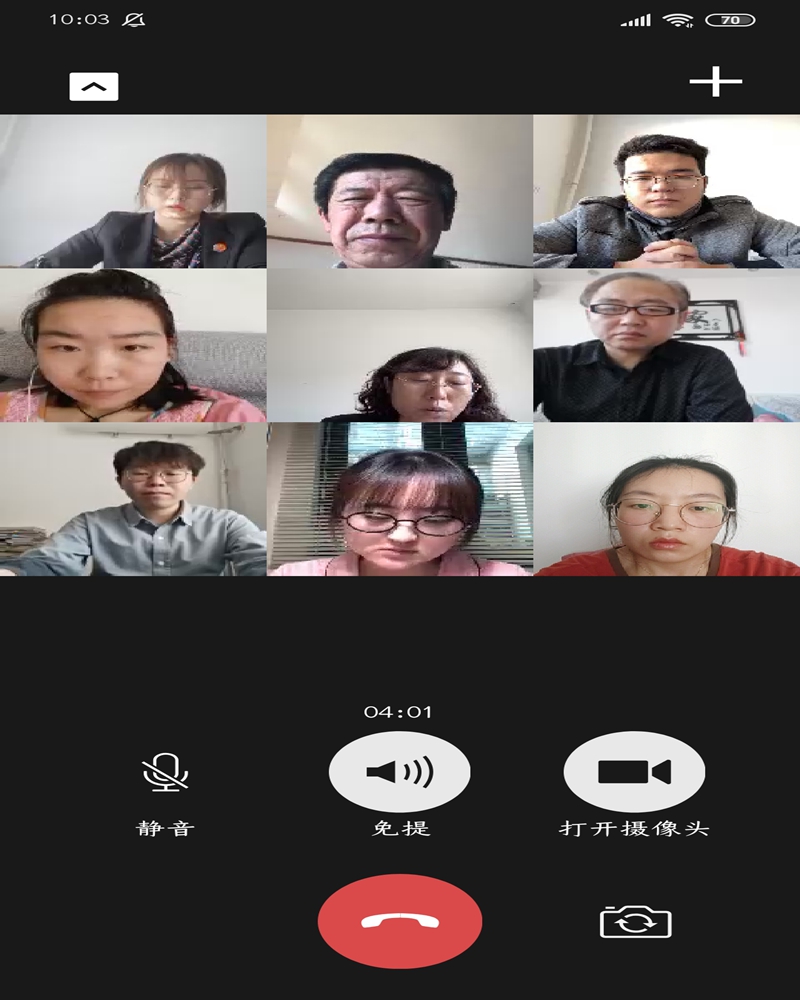Flip the camera with the switch icon
The height and width of the screenshot is (1000, 800).
(635, 921)
